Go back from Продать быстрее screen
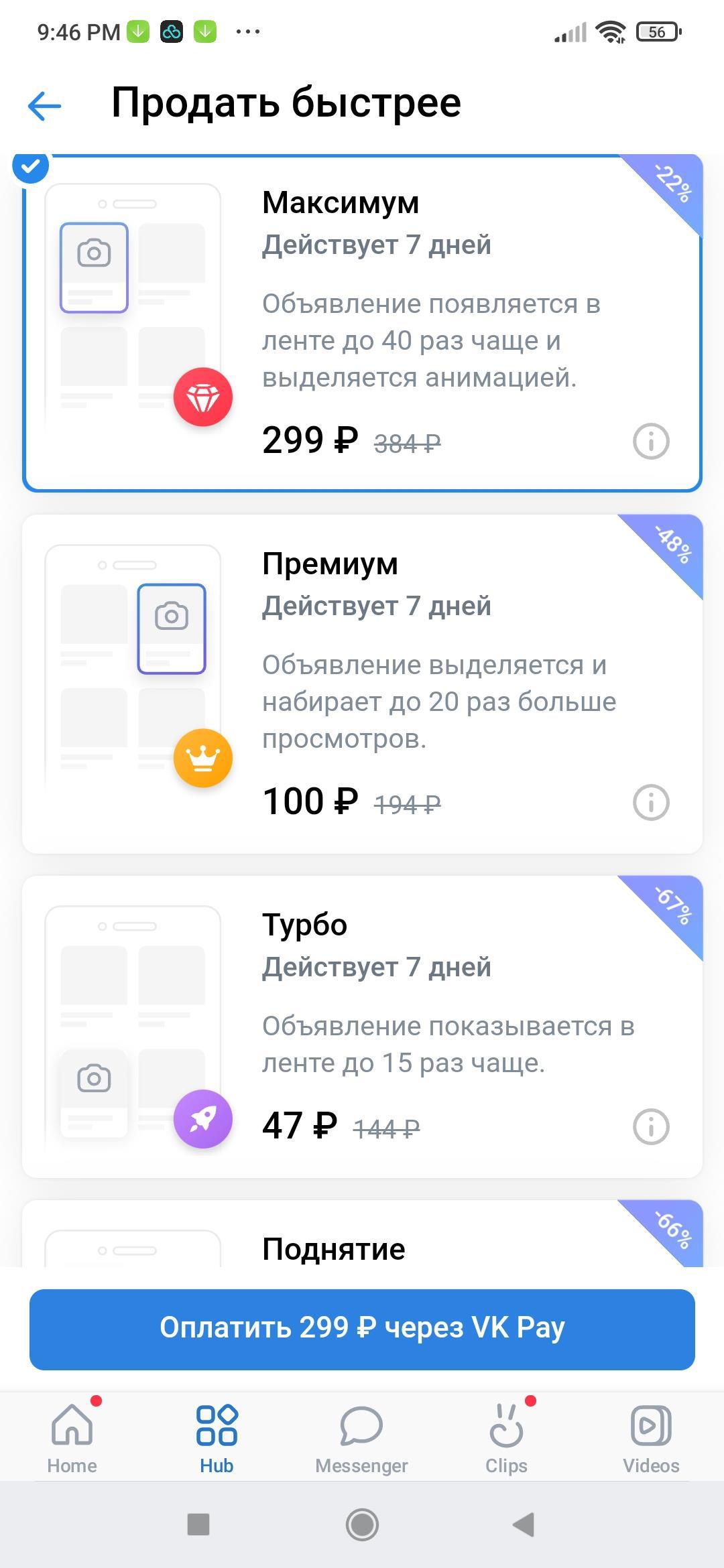Viewport: 724px width, 1568px height. point(45,105)
